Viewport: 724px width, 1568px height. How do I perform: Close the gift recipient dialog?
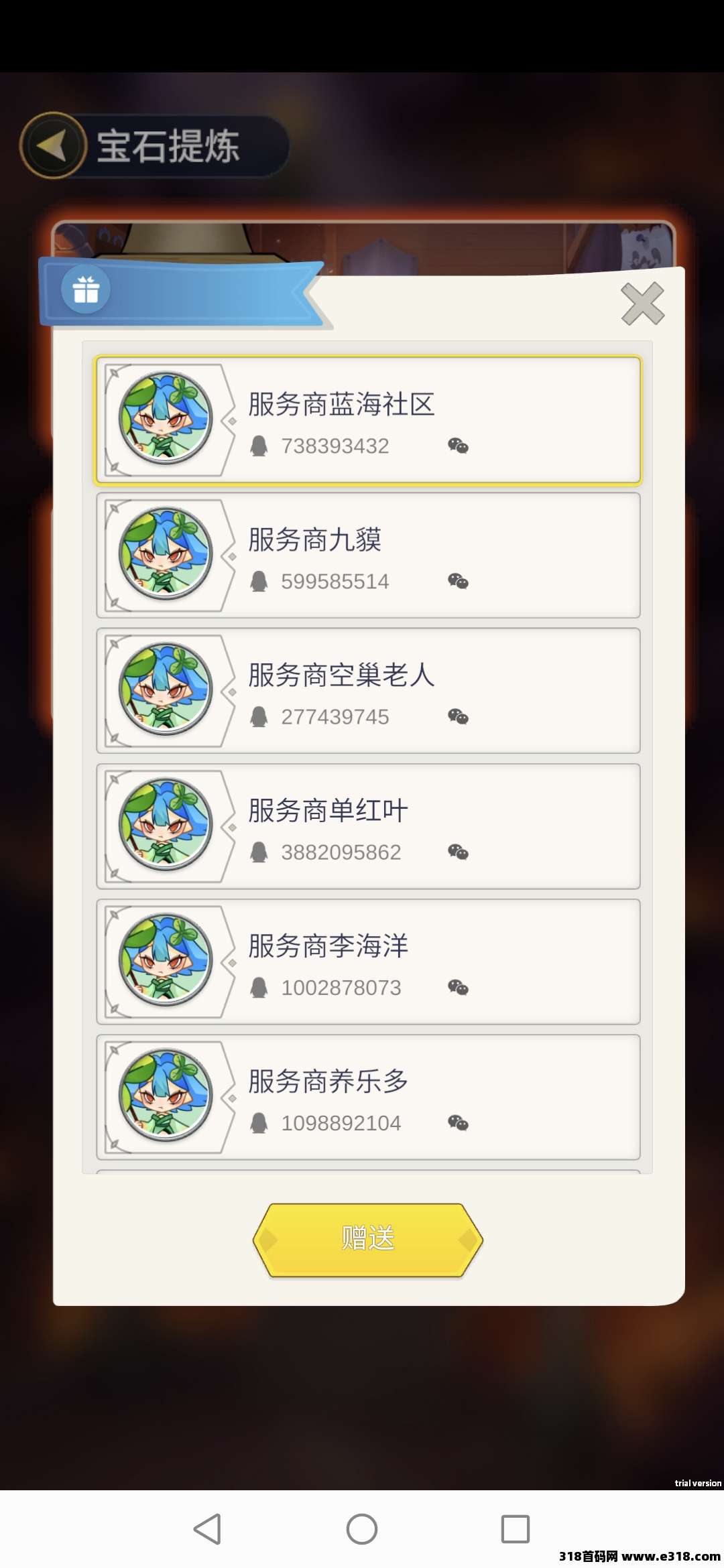pos(642,304)
